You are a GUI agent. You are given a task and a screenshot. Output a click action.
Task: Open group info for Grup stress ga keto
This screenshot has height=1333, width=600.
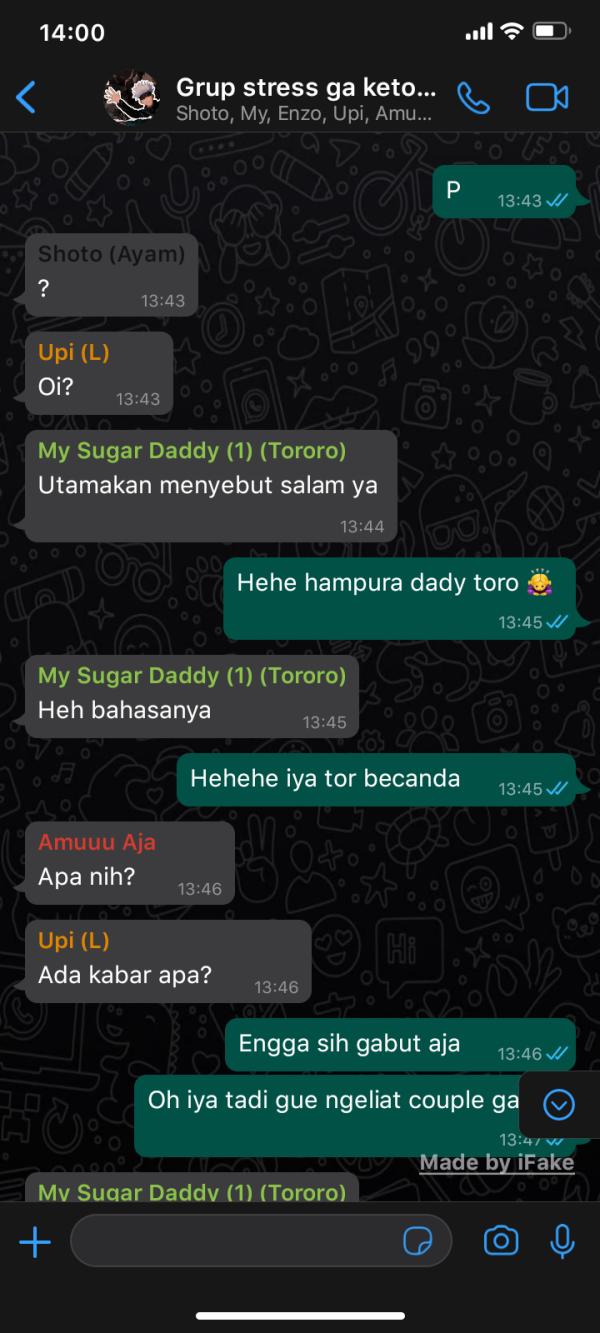[x=305, y=98]
